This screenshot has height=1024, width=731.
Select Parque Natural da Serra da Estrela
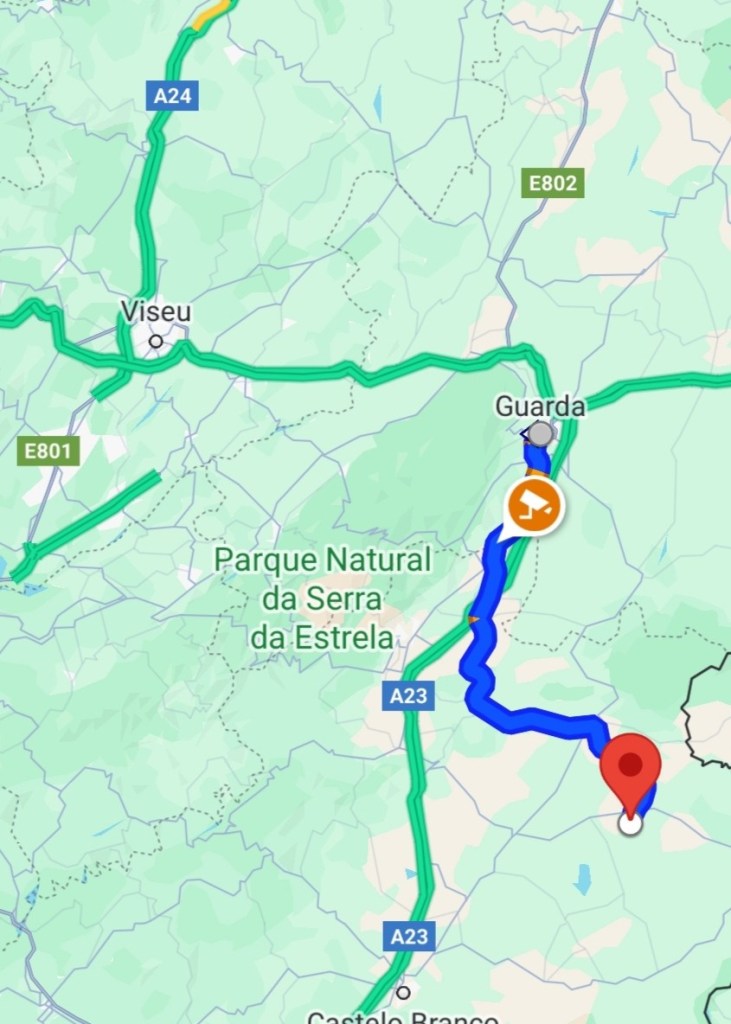click(322, 598)
